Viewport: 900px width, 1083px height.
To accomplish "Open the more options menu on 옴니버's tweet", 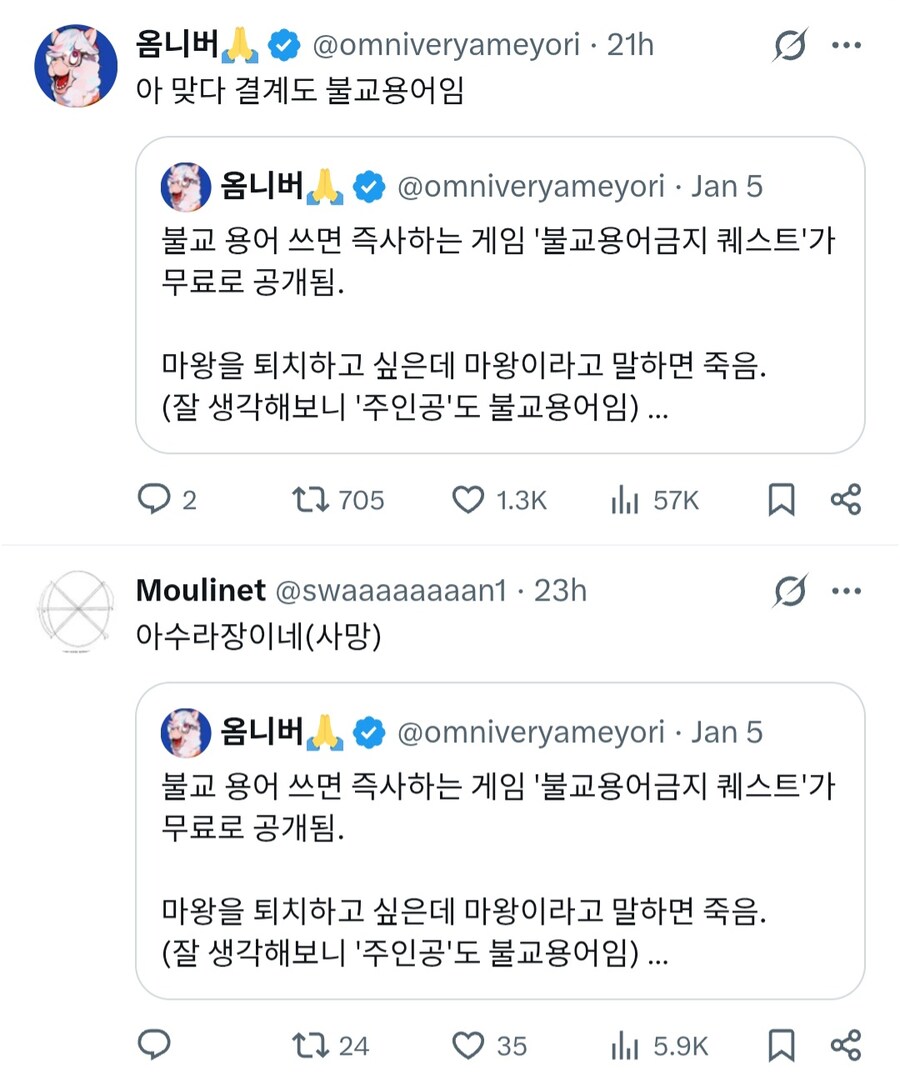I will point(848,44).
